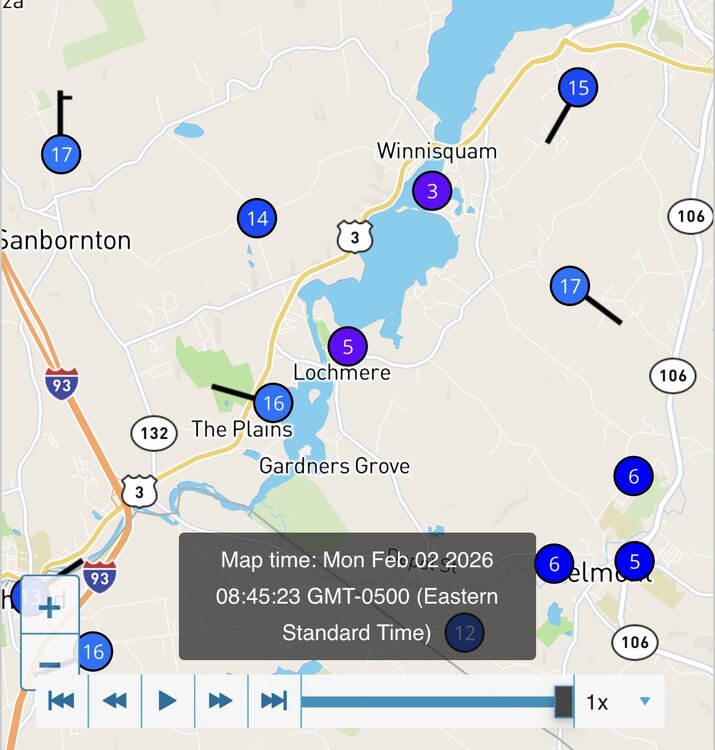Jump to the latest time frame
715x750 pixels.
(x=274, y=701)
